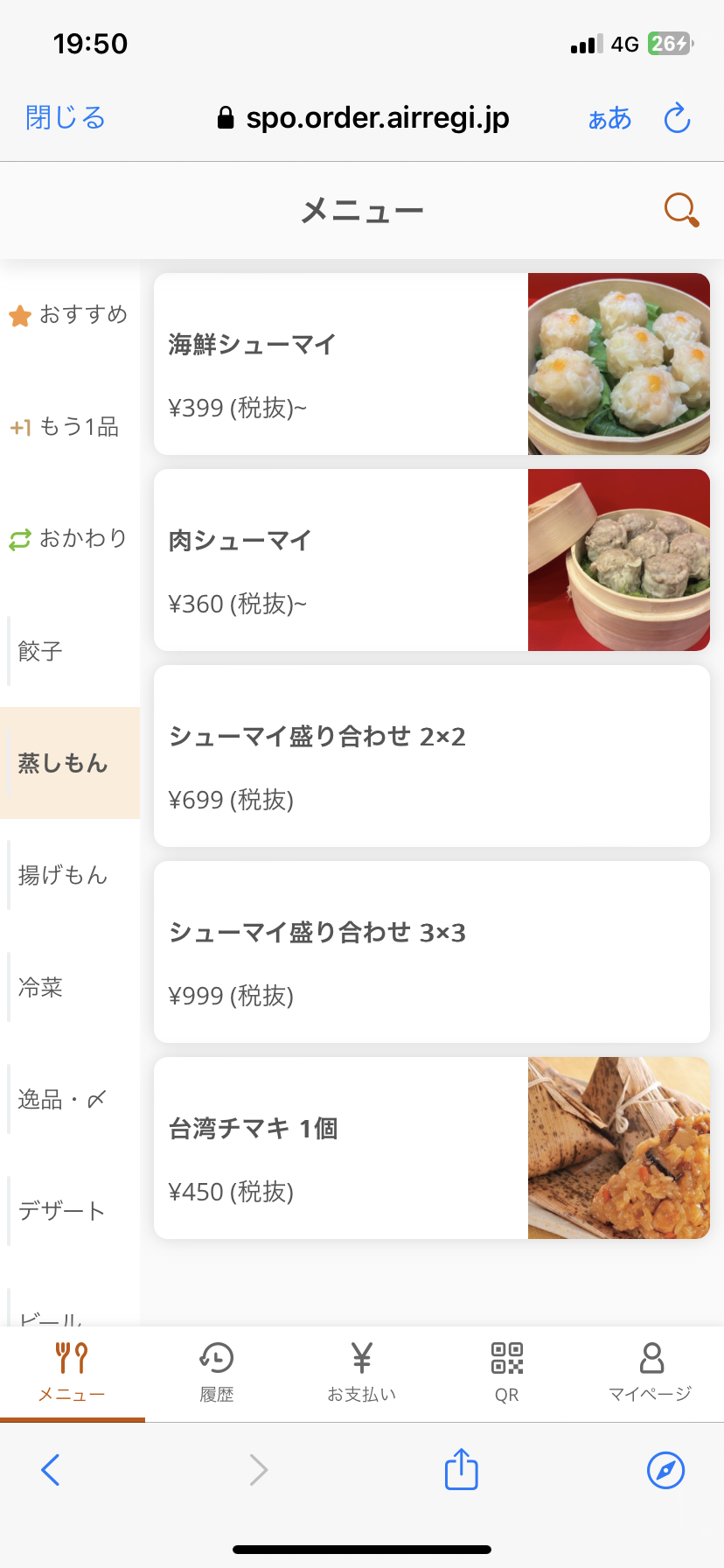Open the 揚げもん category
This screenshot has height=1568, width=724.
[x=70, y=875]
